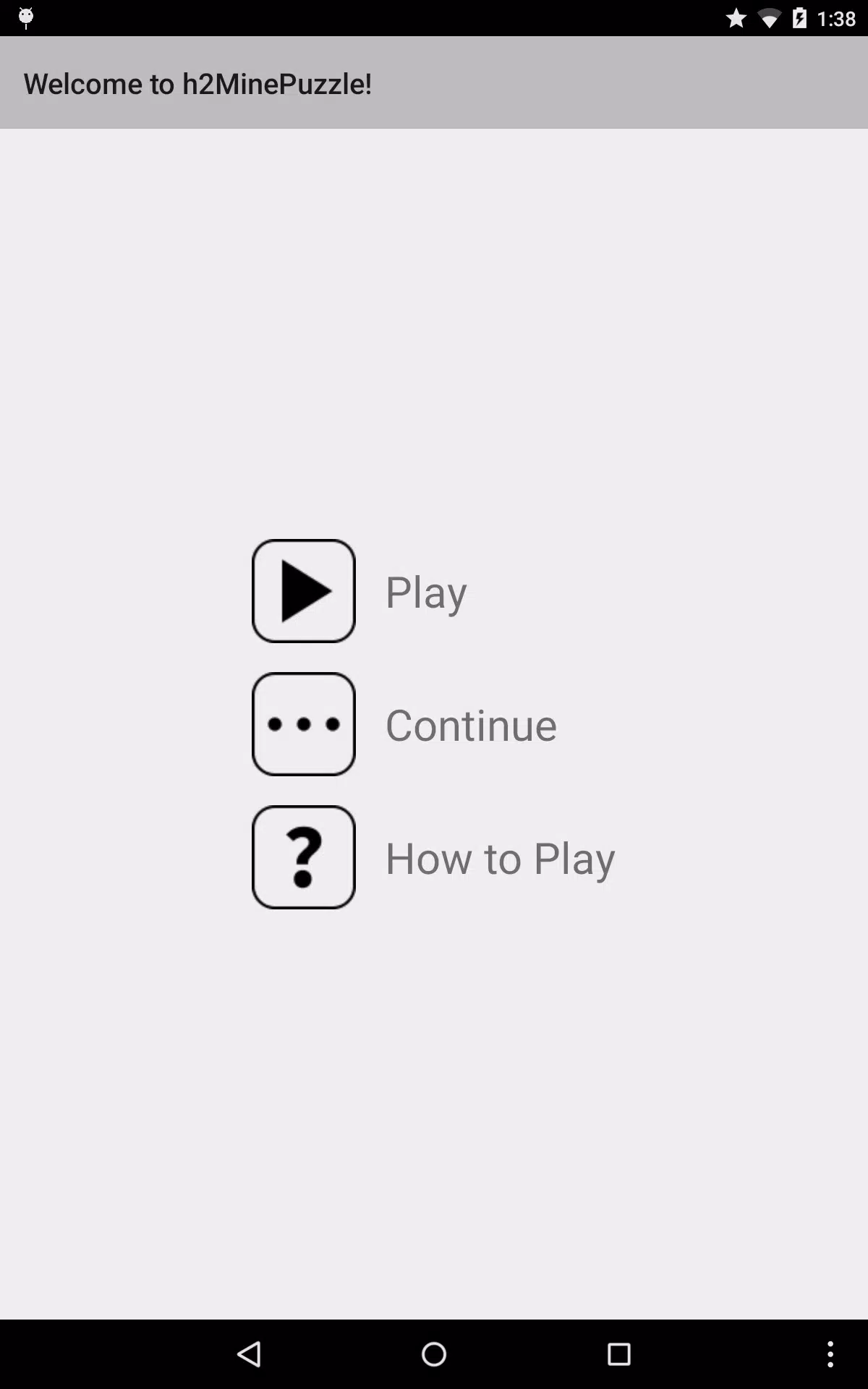Viewport: 868px width, 1389px height.
Task: Open the How to Play instructions
Action: [434, 857]
